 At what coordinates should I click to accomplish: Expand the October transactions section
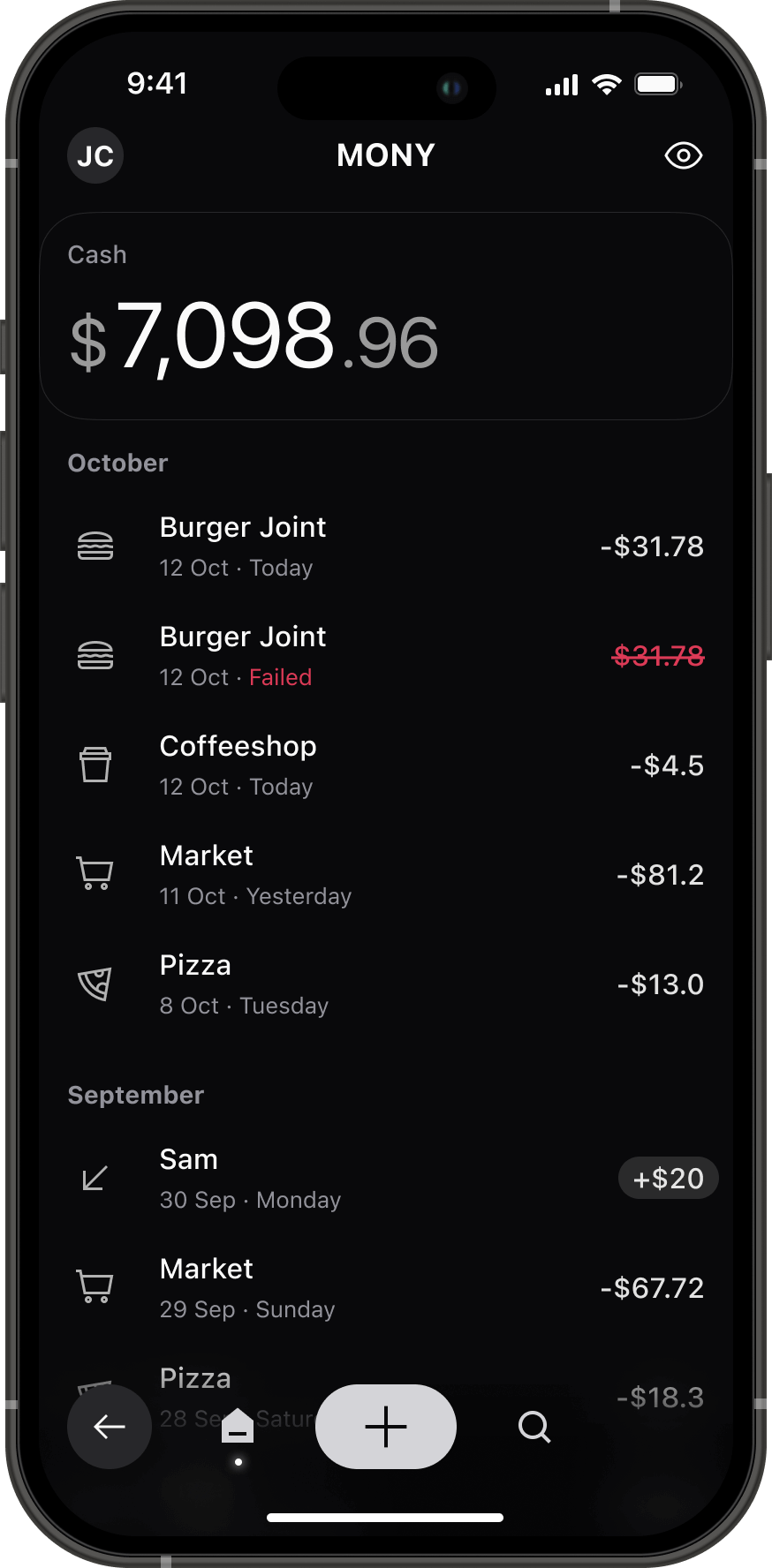point(117,462)
